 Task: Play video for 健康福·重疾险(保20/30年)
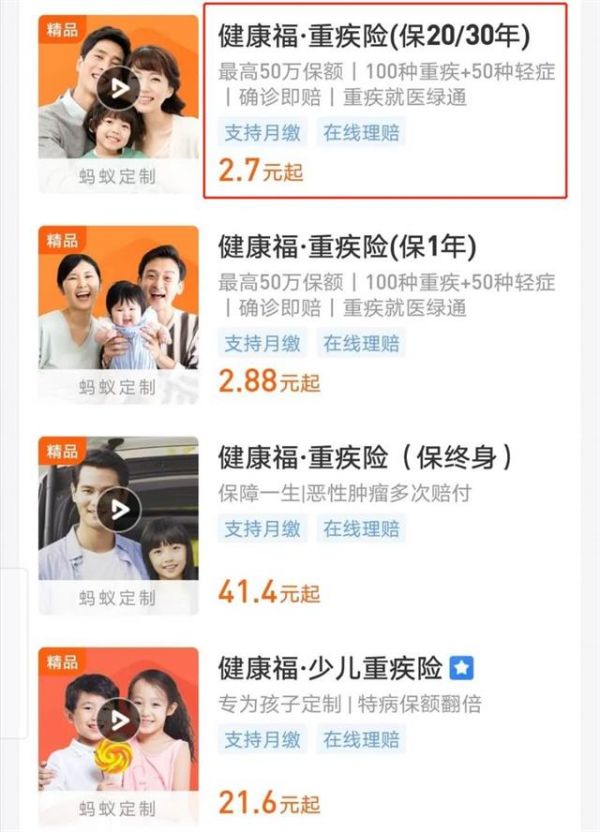(118, 88)
